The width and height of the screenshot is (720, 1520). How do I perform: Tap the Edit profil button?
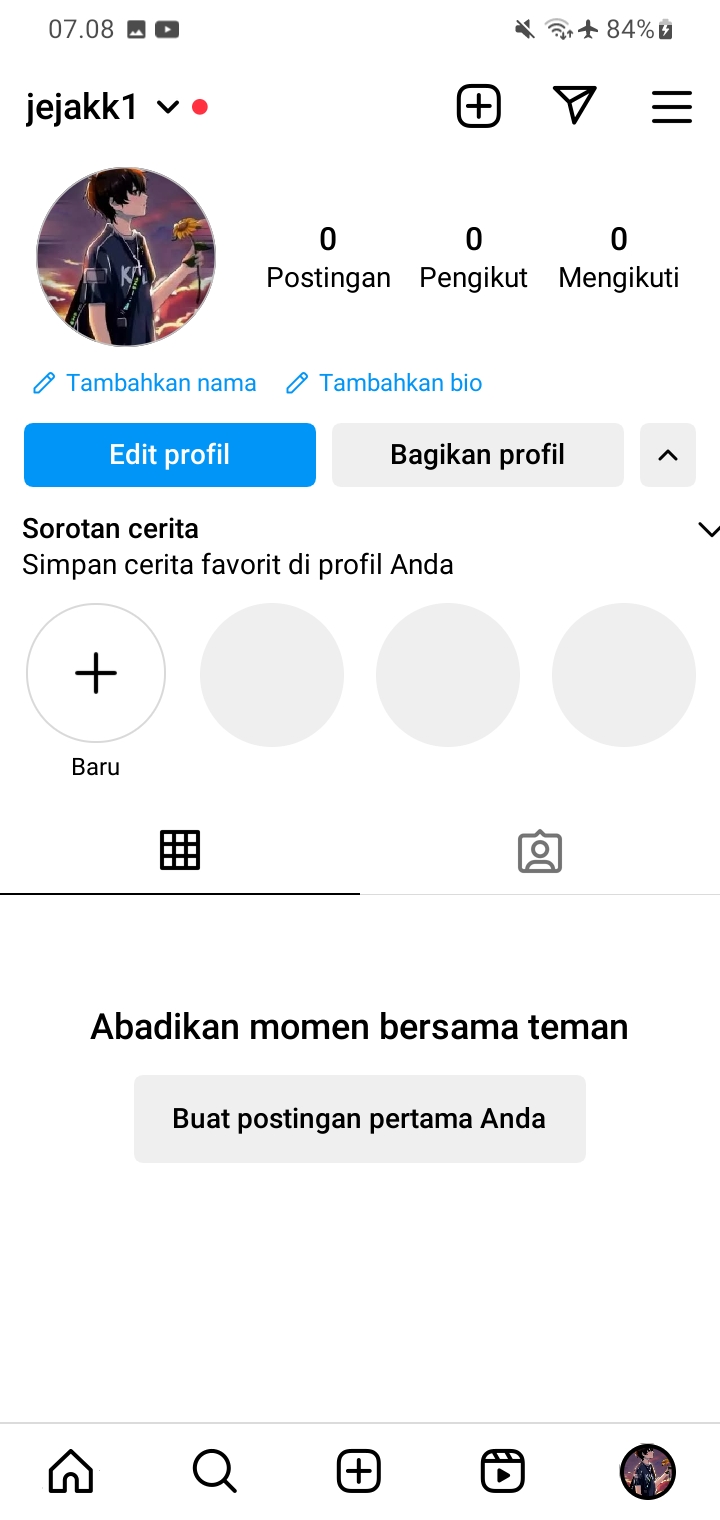point(170,455)
